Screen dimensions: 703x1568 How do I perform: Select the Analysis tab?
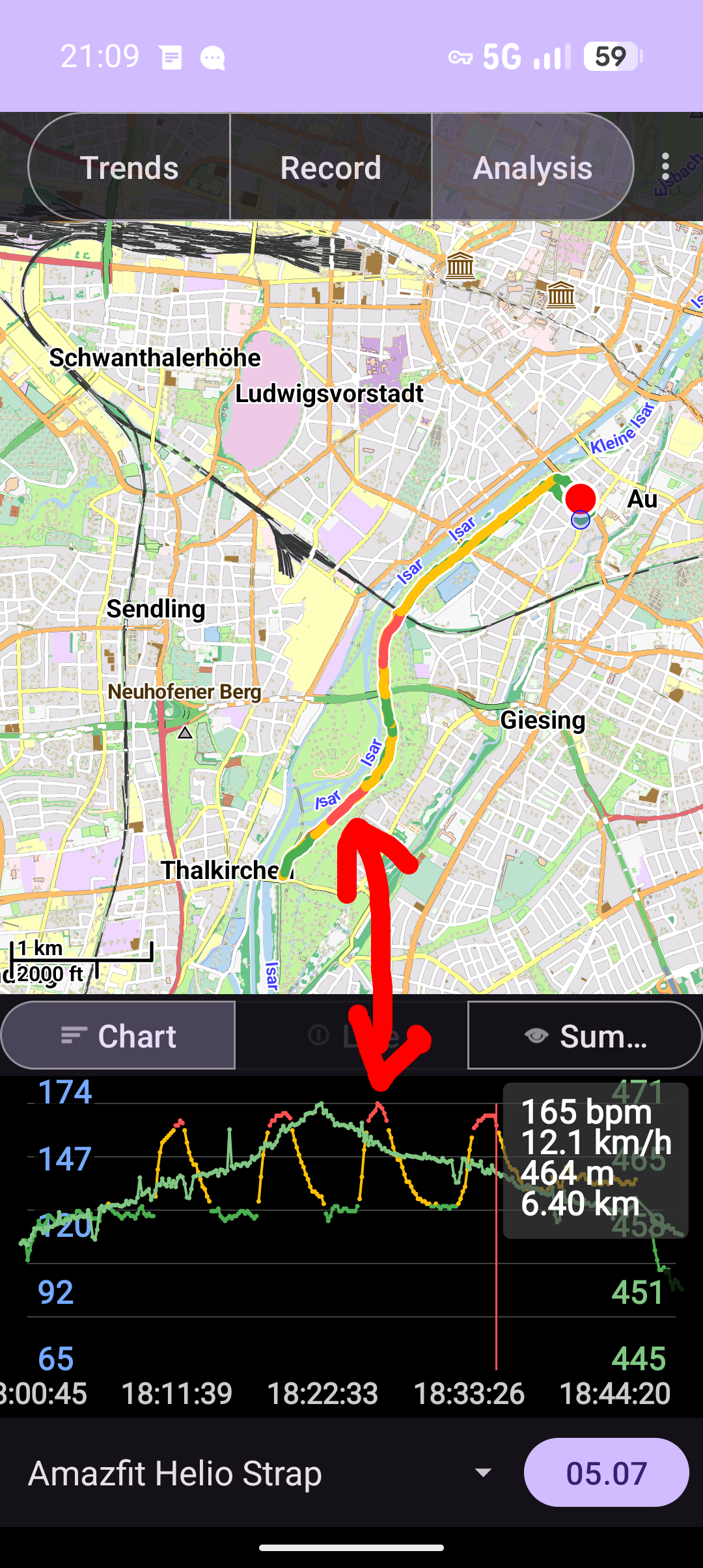coord(532,167)
